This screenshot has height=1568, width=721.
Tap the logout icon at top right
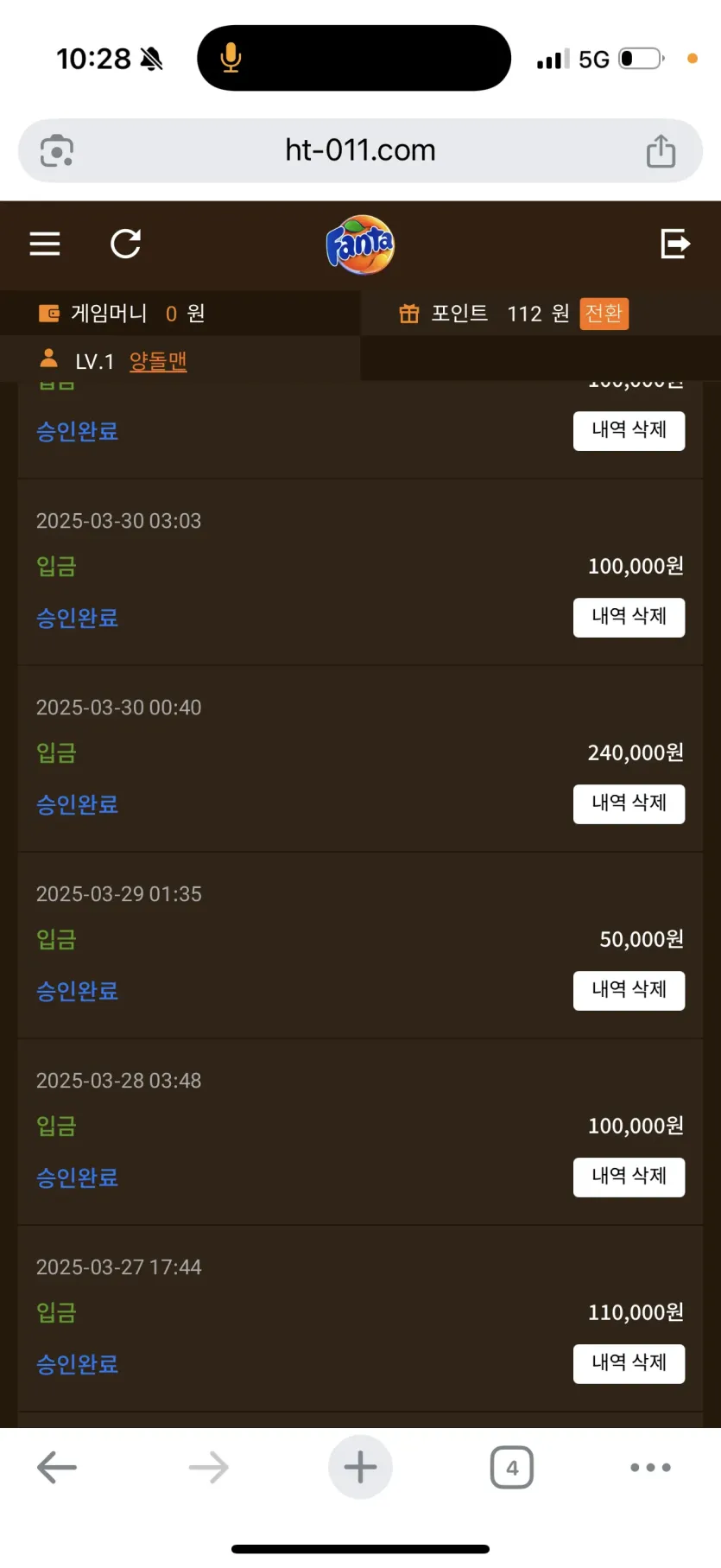[675, 244]
